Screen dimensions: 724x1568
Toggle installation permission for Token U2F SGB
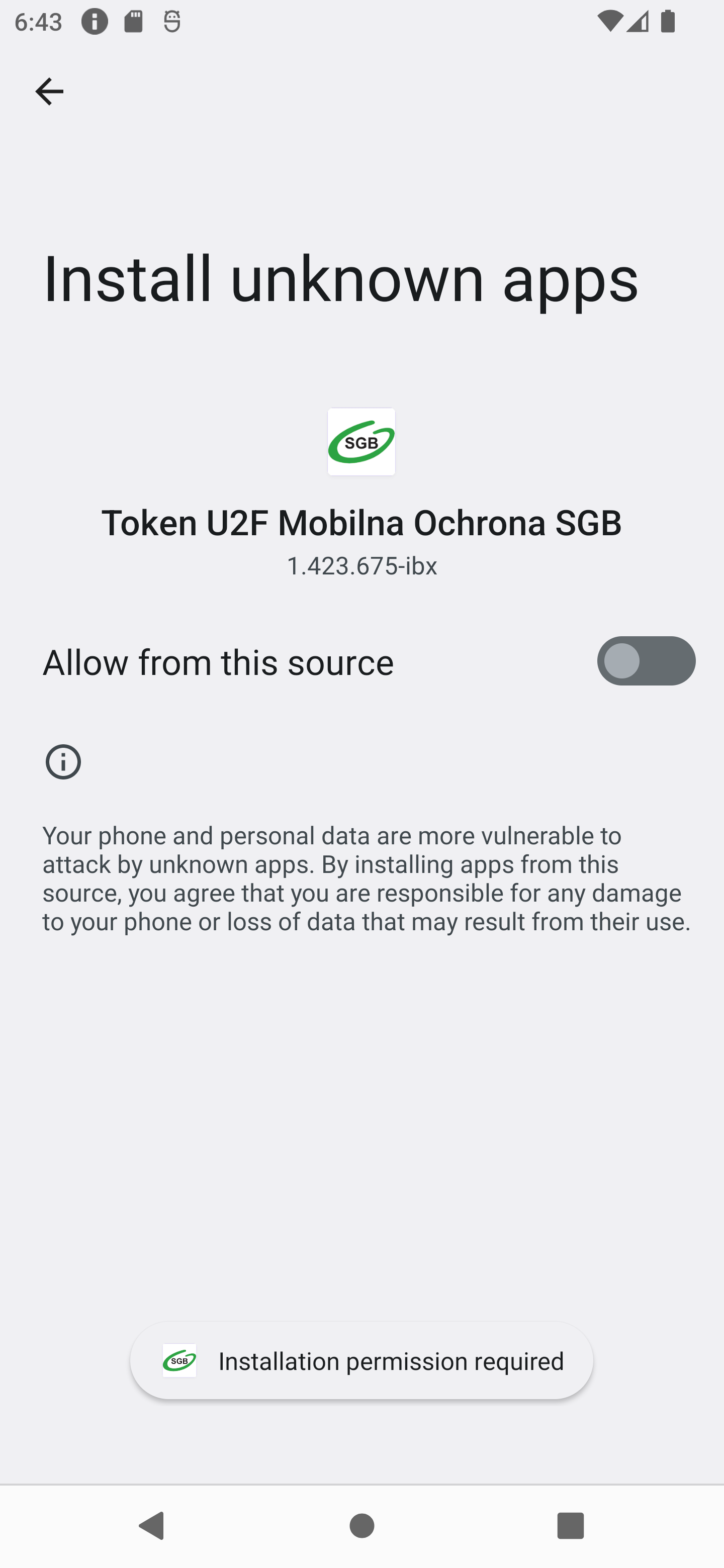(x=646, y=661)
